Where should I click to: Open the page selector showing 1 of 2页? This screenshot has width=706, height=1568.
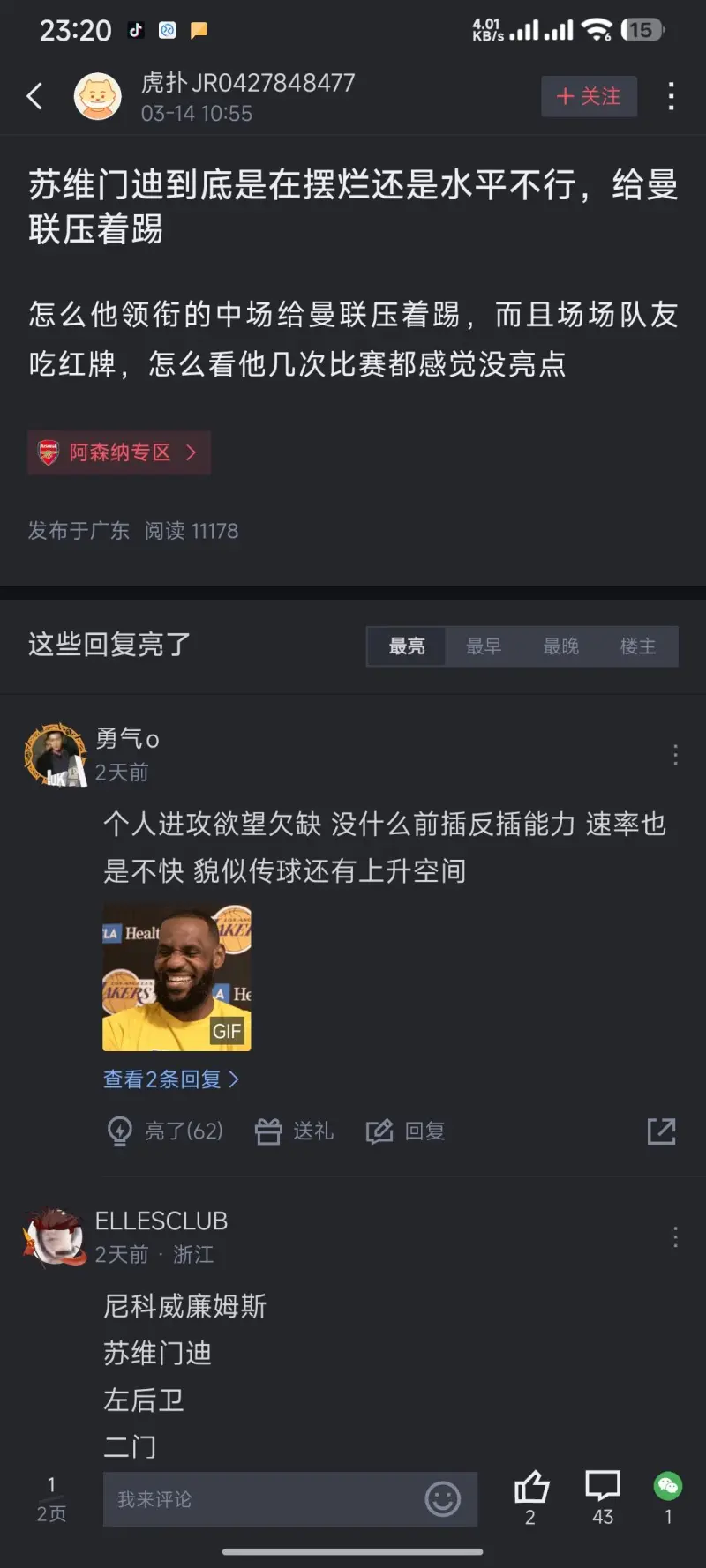[51, 1498]
